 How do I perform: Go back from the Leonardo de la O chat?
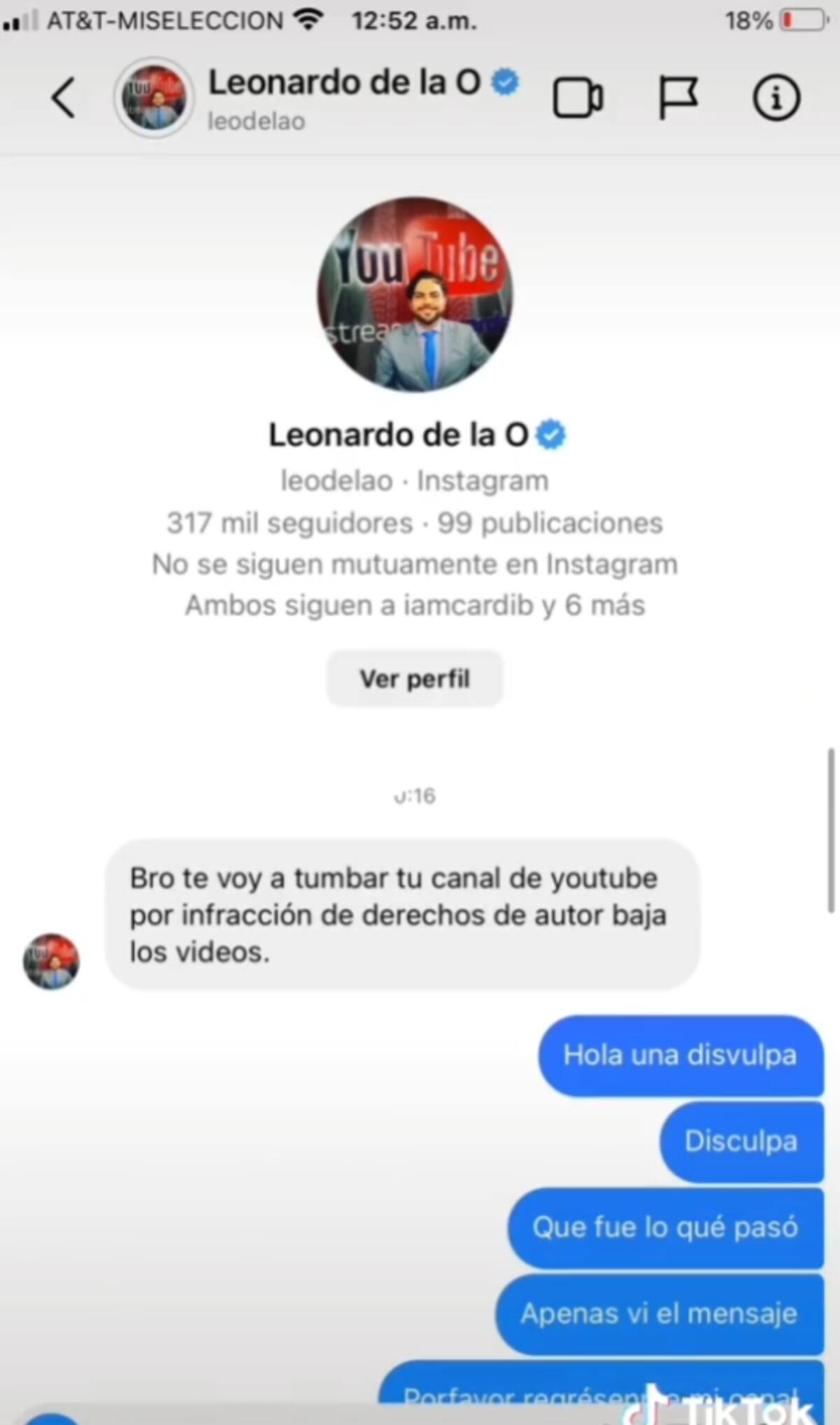point(64,97)
